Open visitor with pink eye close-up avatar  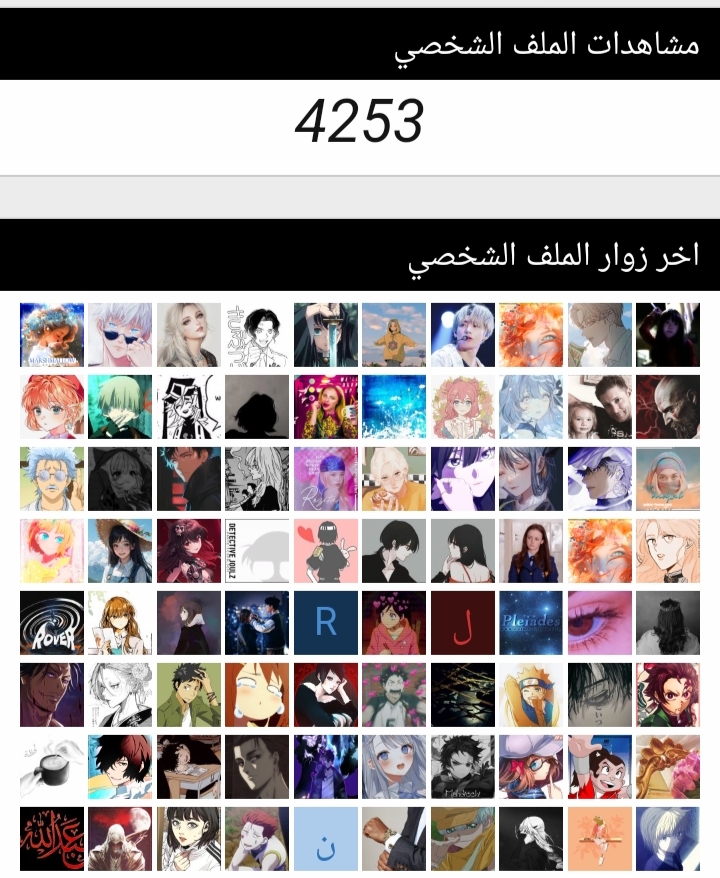click(x=599, y=623)
